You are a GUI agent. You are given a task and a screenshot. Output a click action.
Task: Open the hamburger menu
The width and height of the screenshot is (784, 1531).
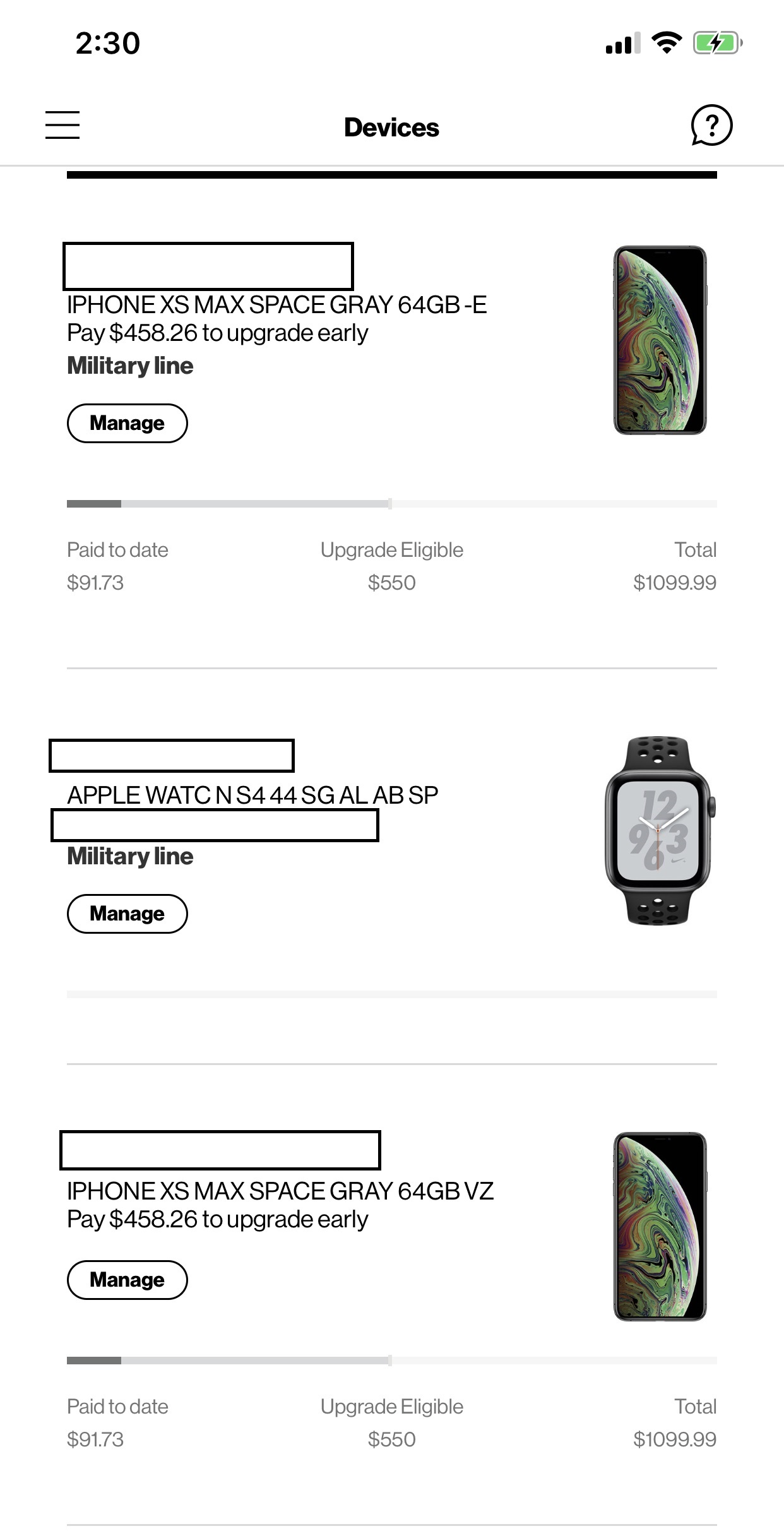pyautogui.click(x=62, y=124)
